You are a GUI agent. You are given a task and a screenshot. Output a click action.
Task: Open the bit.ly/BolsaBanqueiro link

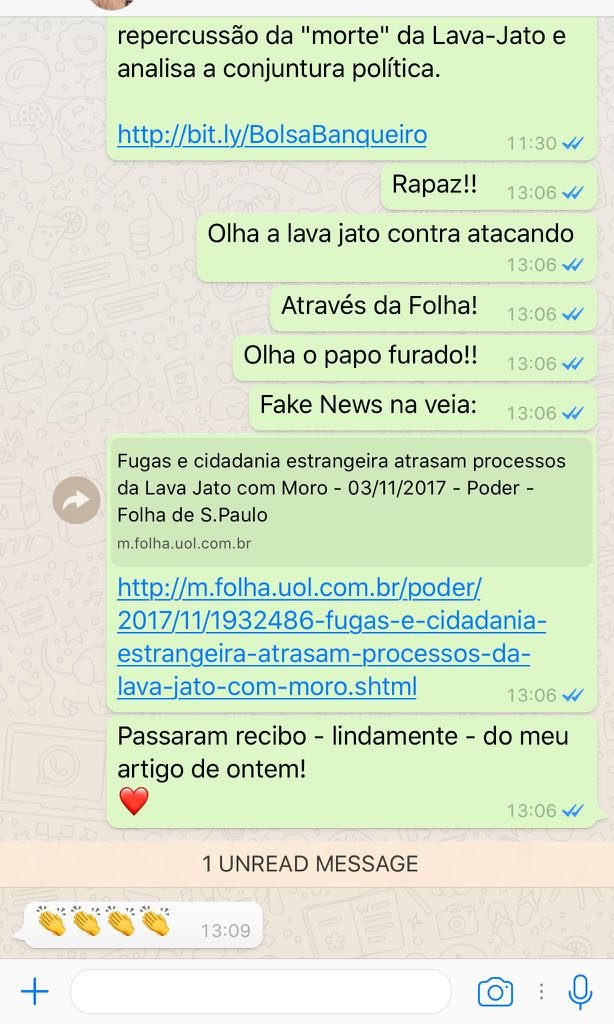click(272, 135)
